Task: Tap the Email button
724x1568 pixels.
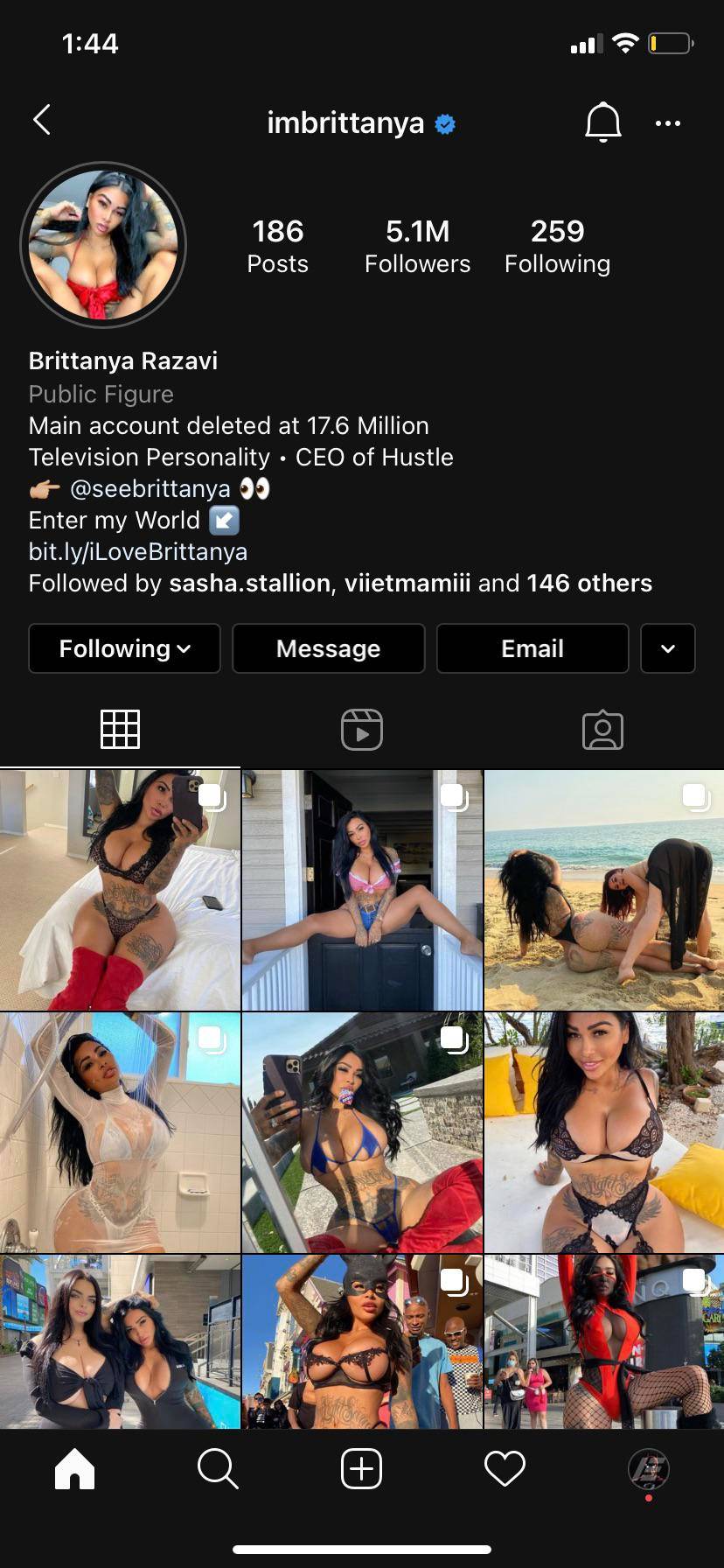Action: click(x=531, y=648)
